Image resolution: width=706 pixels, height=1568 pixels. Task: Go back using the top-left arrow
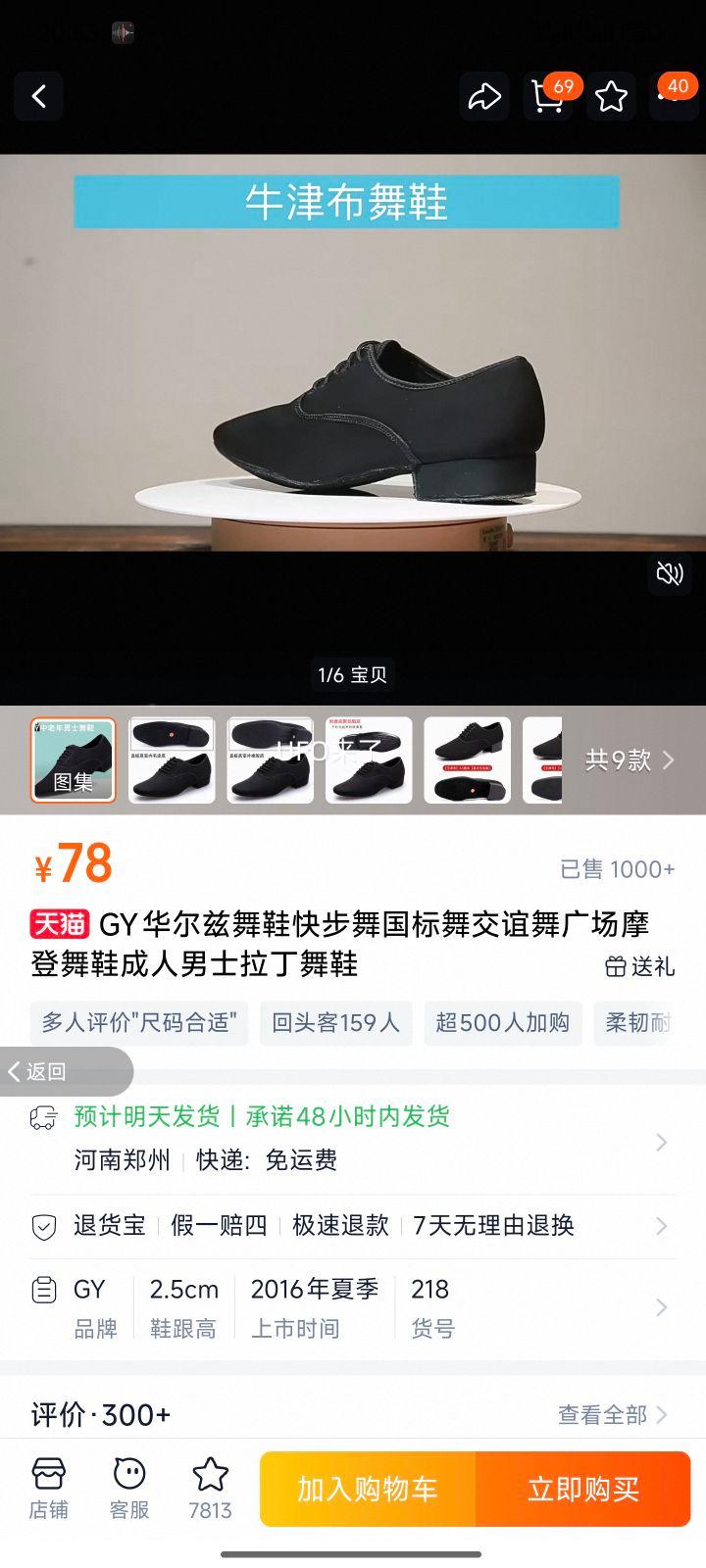37,97
